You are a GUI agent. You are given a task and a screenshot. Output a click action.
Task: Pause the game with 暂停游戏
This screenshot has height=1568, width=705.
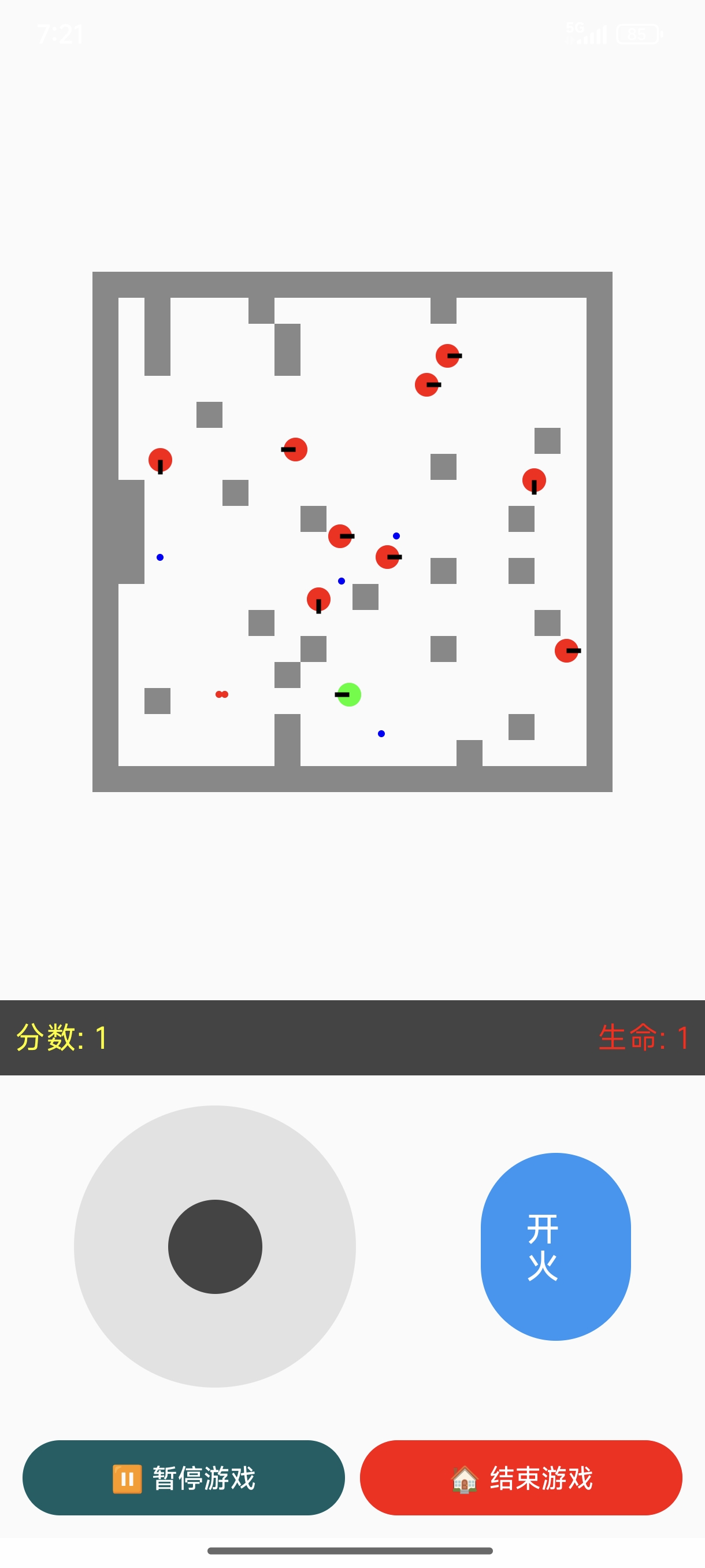(x=183, y=1477)
